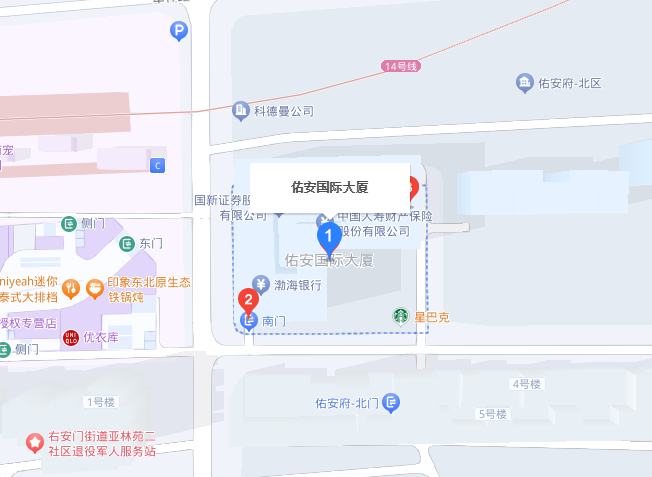Open the 优衣库 store marker
The image size is (652, 477).
70,338
